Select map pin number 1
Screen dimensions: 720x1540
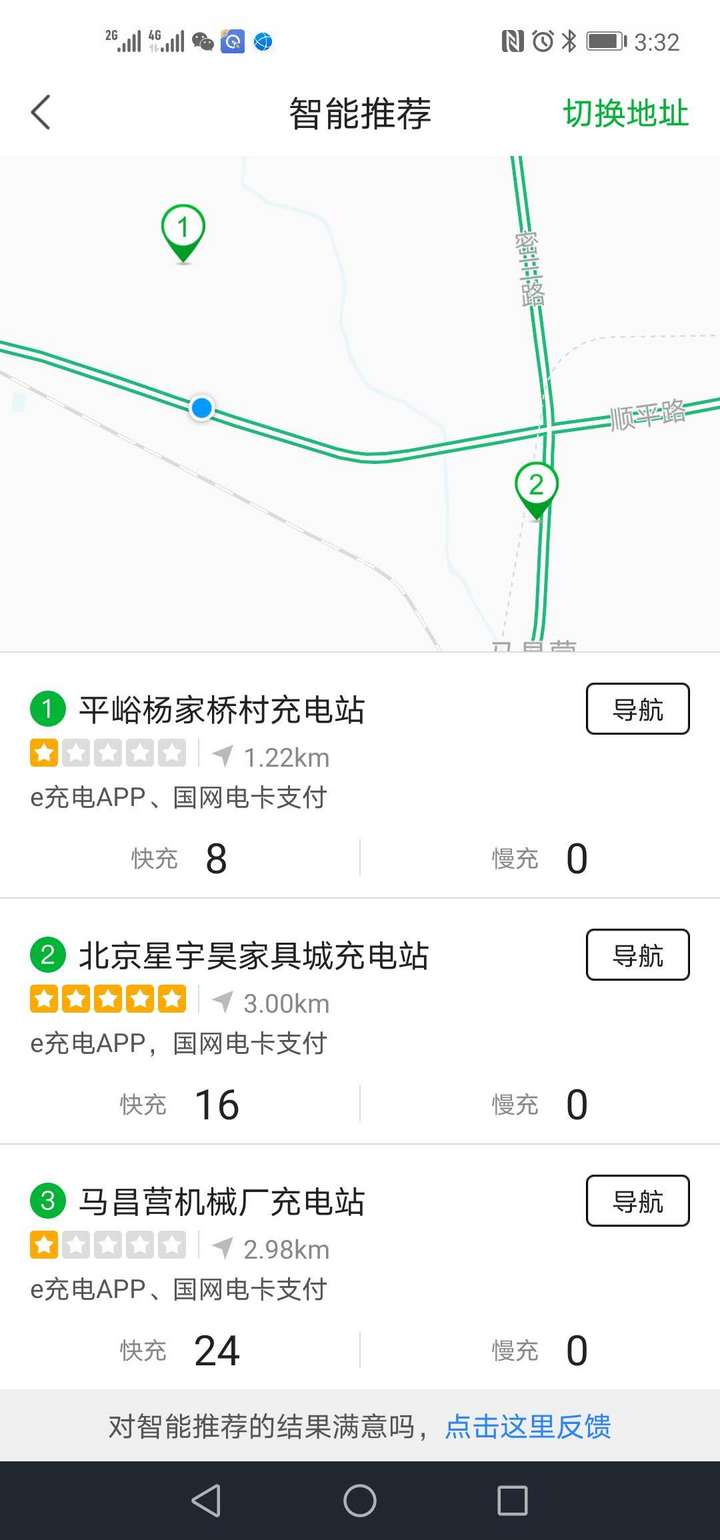point(183,231)
